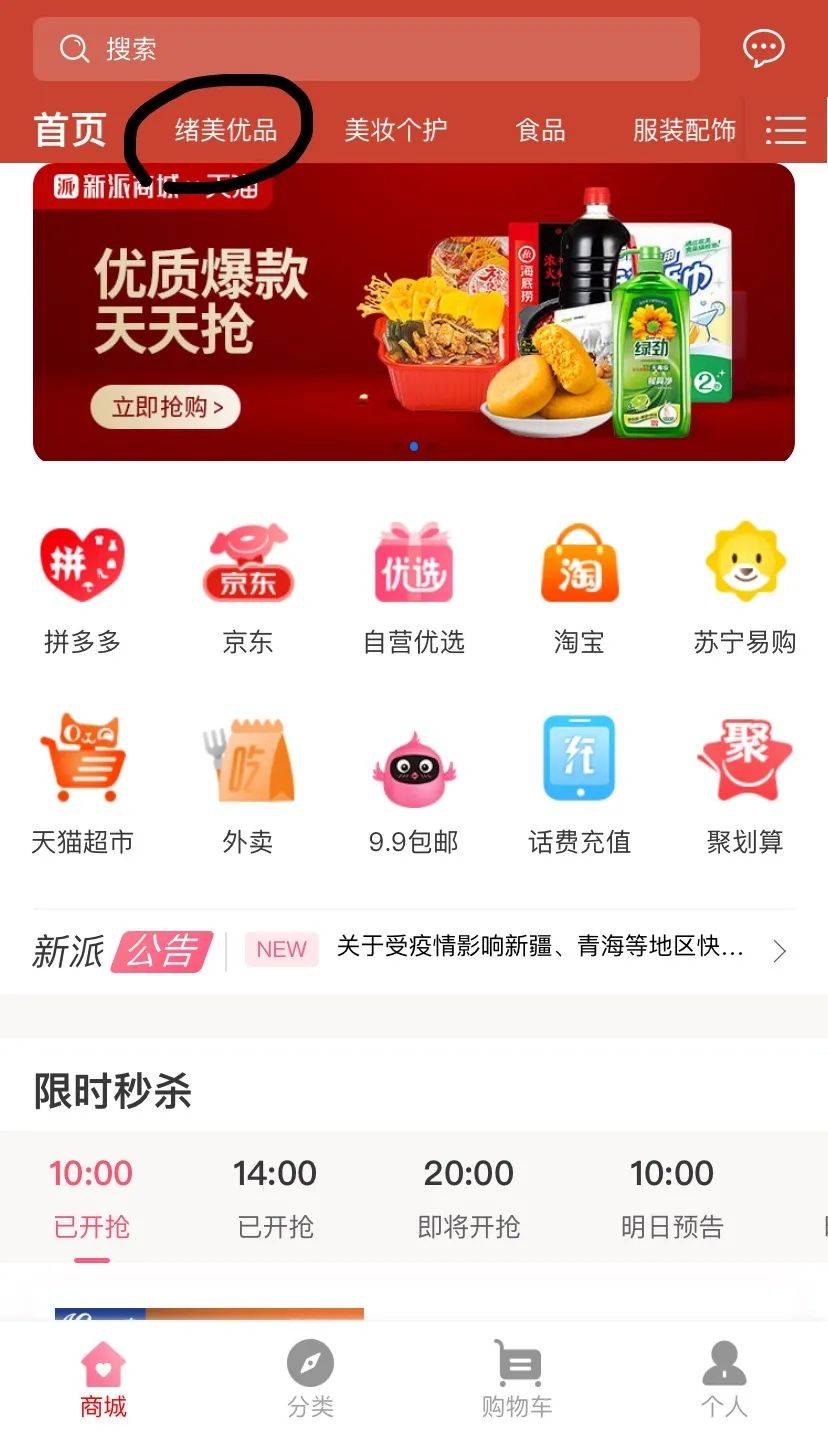Switch to the 绪美优品 tab
The width and height of the screenshot is (828, 1433).
click(x=225, y=130)
